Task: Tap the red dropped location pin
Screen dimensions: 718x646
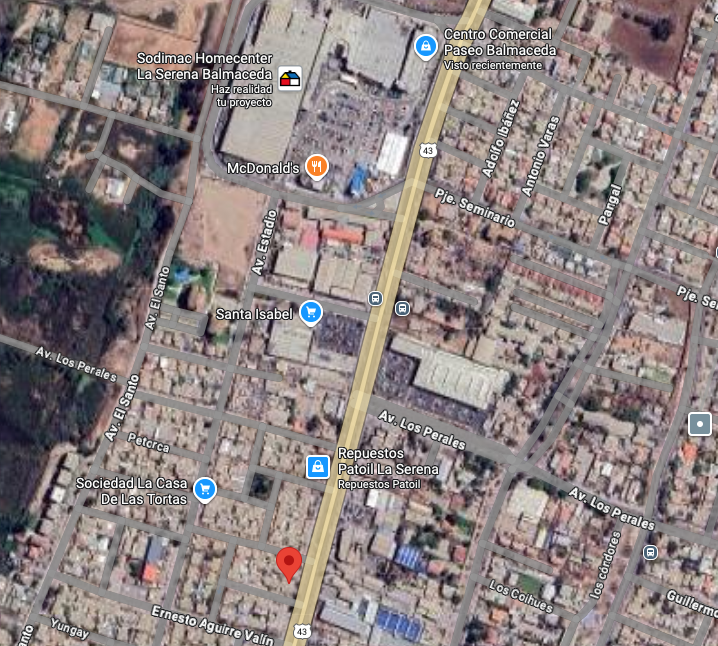Action: point(289,564)
